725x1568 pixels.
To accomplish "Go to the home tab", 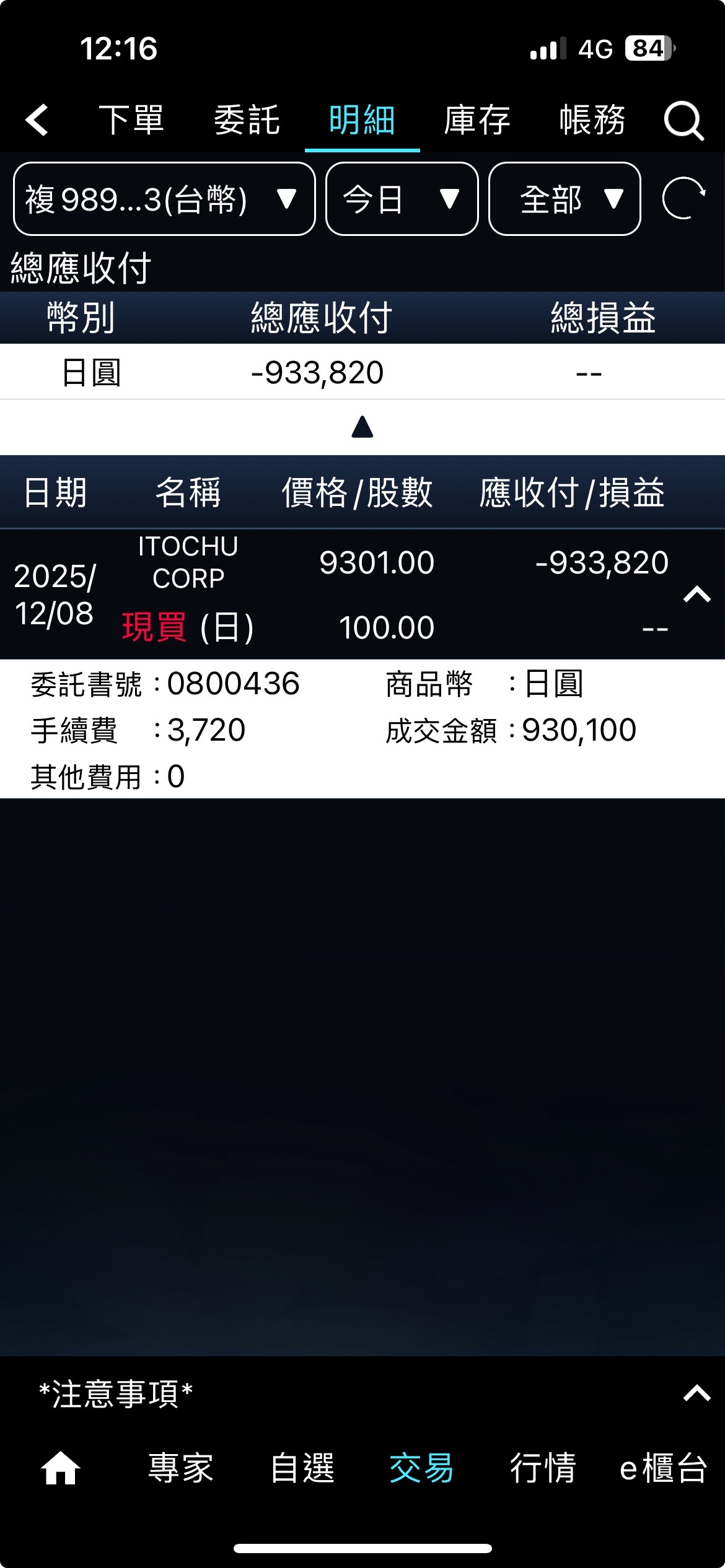I will [x=60, y=1468].
